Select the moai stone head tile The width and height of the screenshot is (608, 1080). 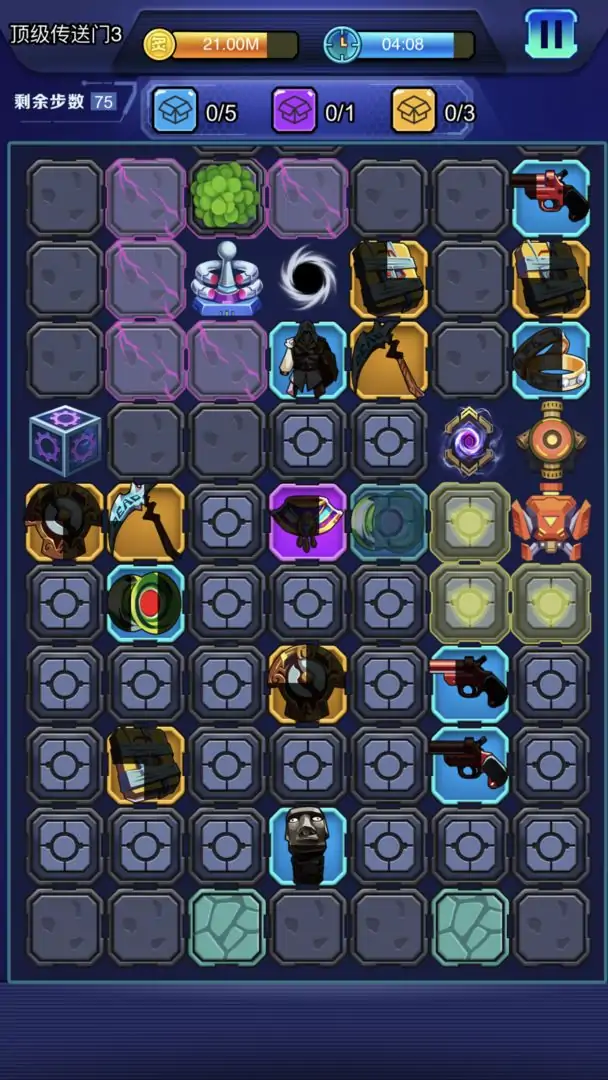tap(307, 846)
